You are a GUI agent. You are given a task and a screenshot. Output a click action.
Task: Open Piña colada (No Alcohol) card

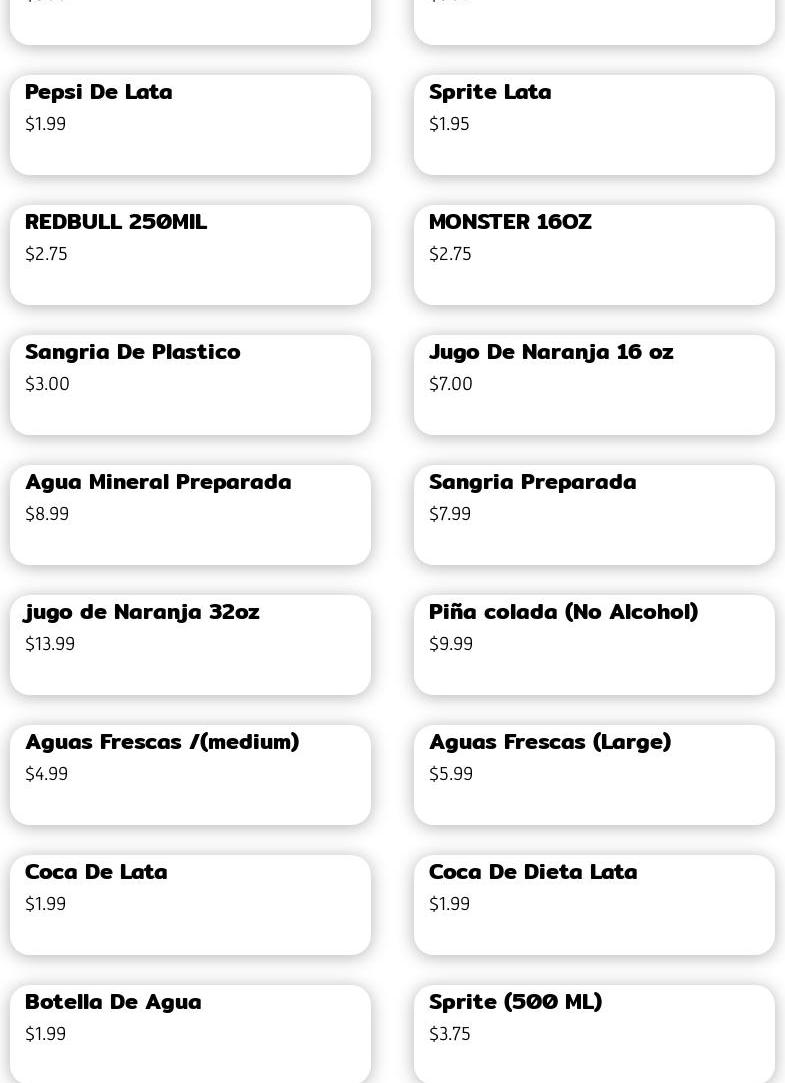(594, 645)
